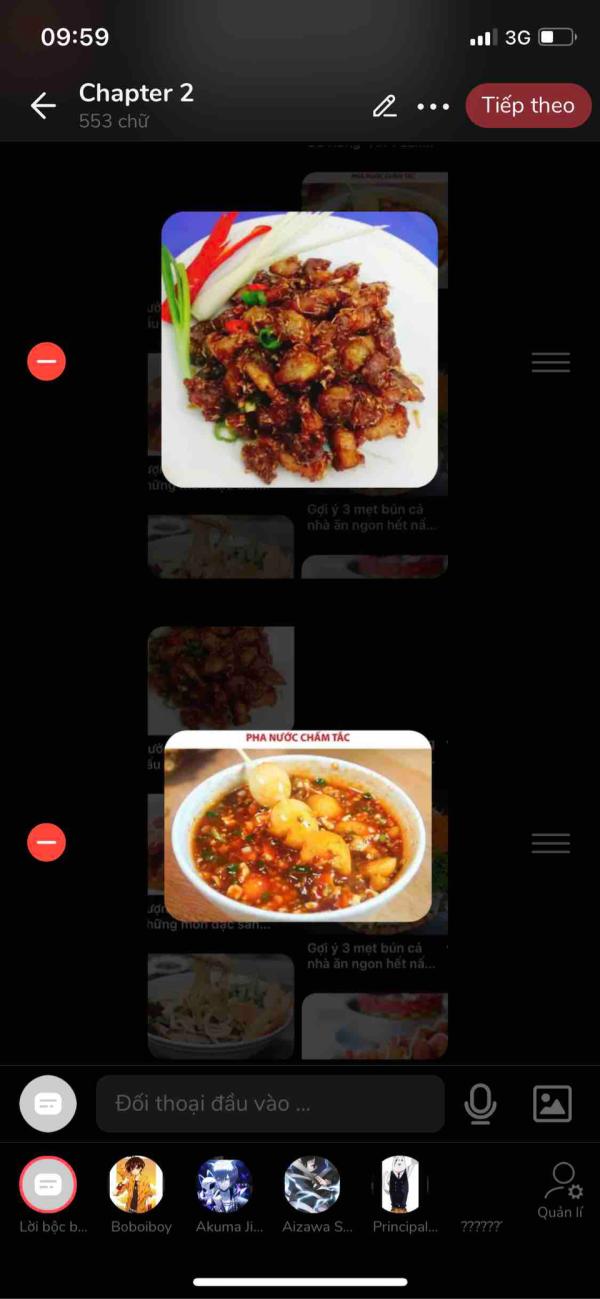Edit the chapter title with the pencil
The image size is (600, 1299).
(385, 106)
